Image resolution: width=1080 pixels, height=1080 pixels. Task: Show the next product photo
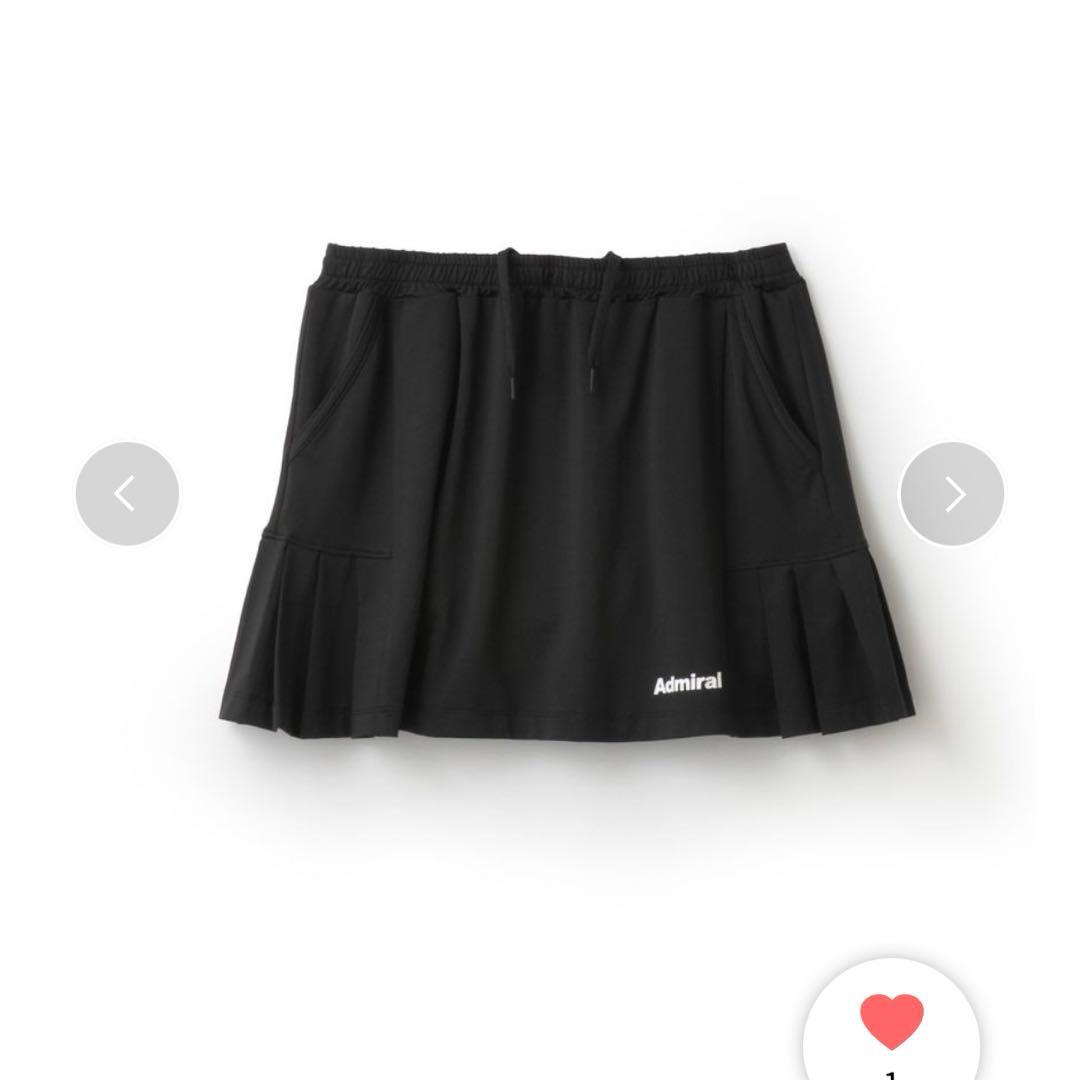(x=951, y=494)
